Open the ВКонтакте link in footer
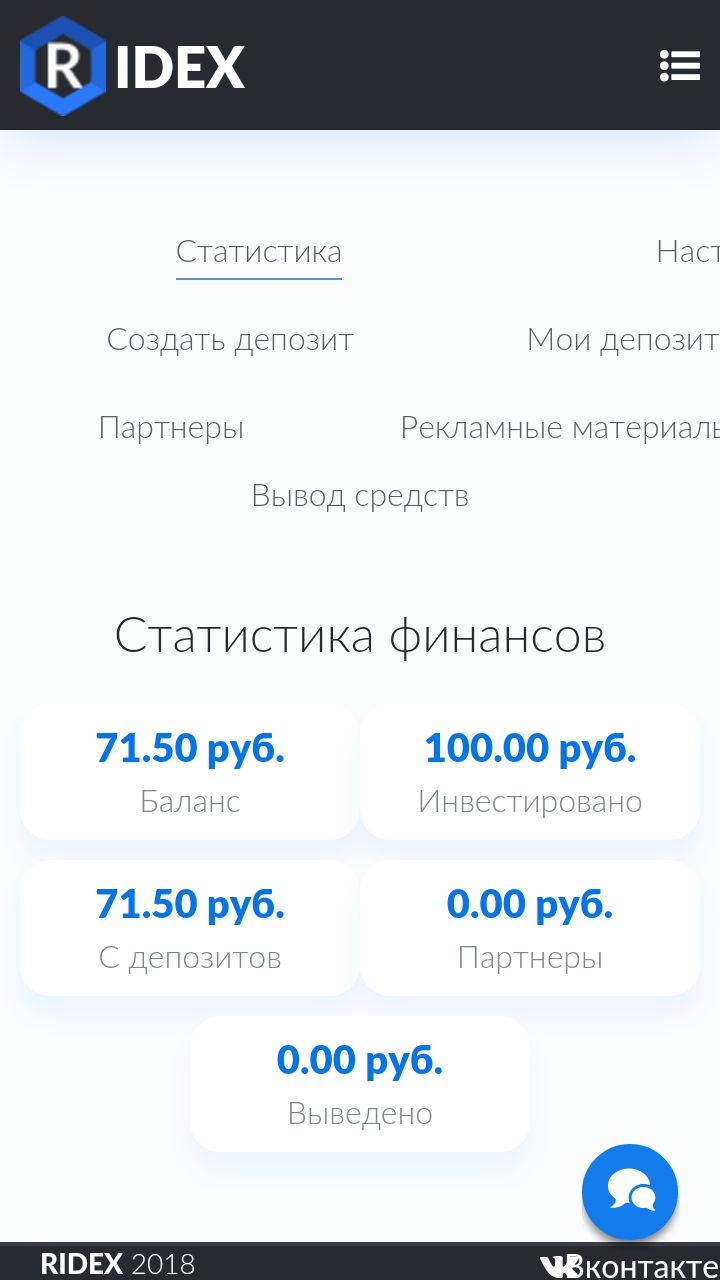 click(630, 1265)
